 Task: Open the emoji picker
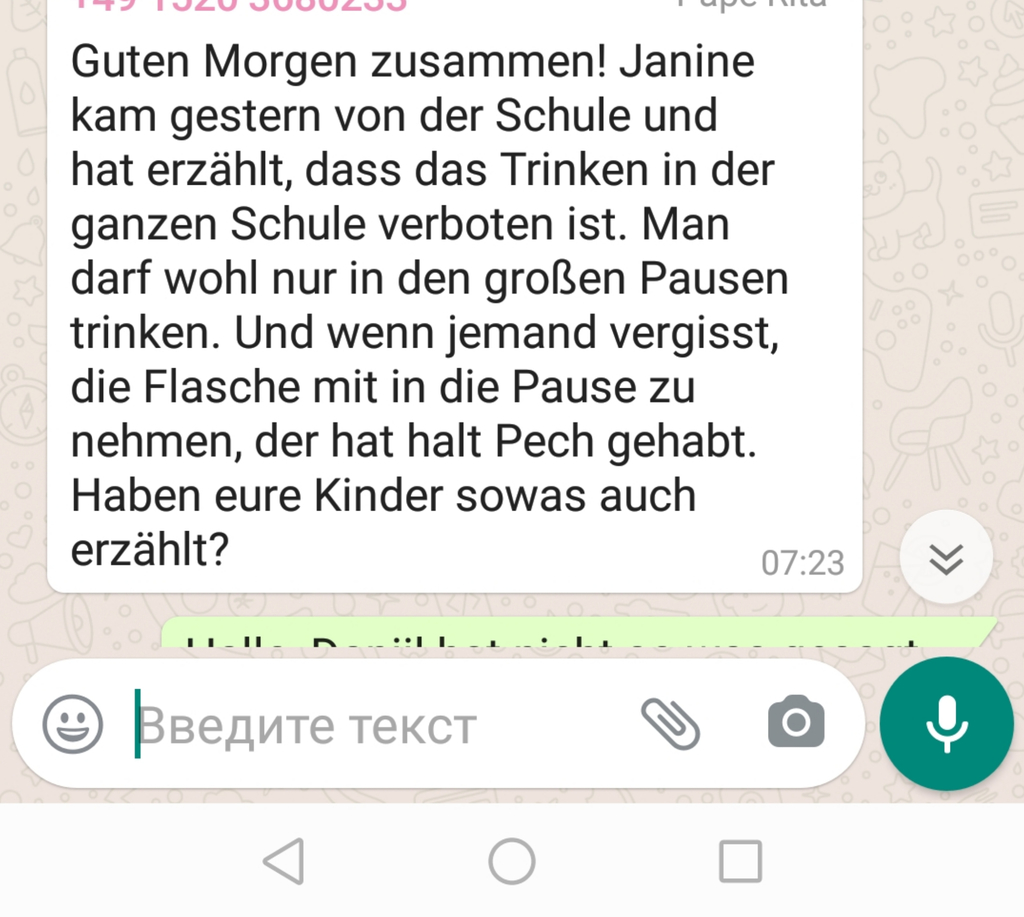click(73, 725)
